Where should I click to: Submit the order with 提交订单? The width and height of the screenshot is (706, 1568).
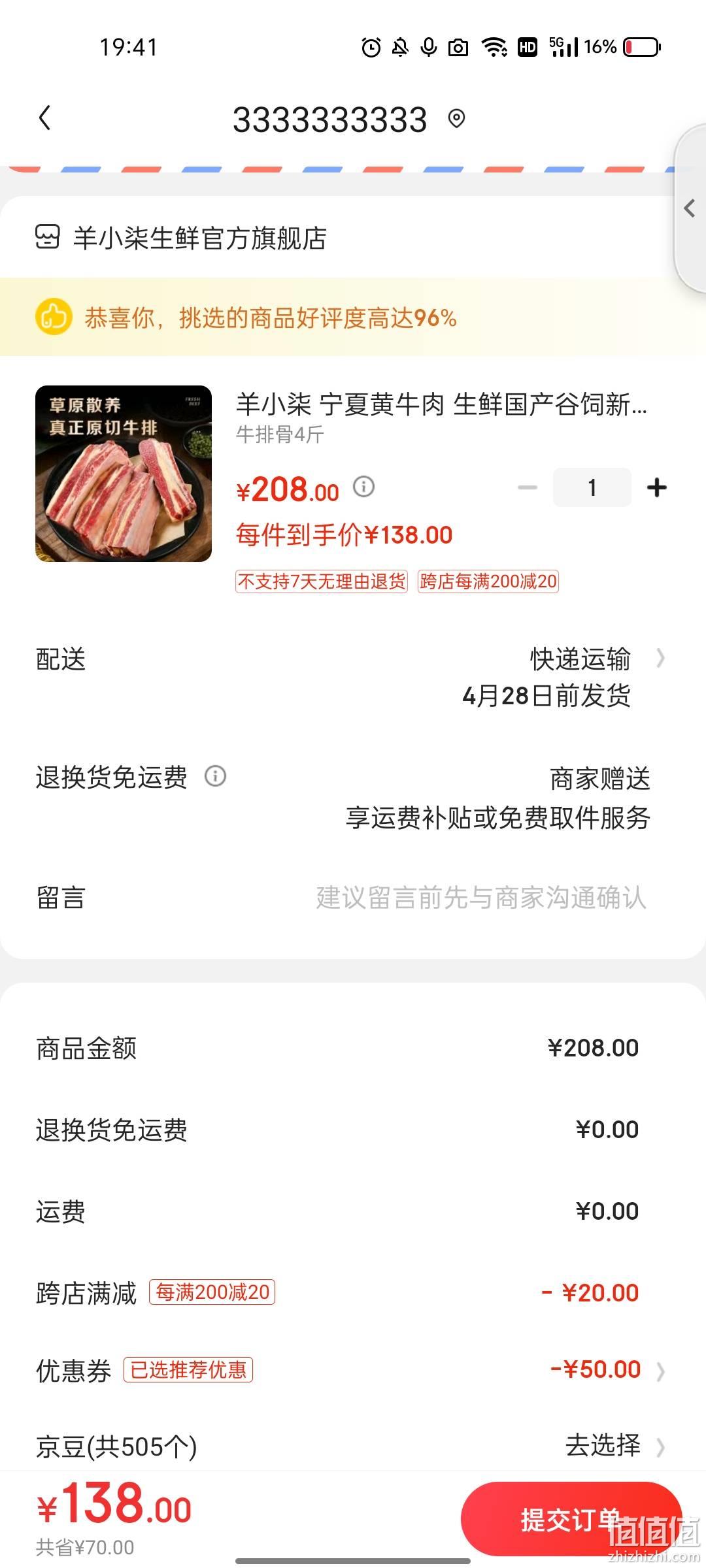click(x=571, y=1519)
